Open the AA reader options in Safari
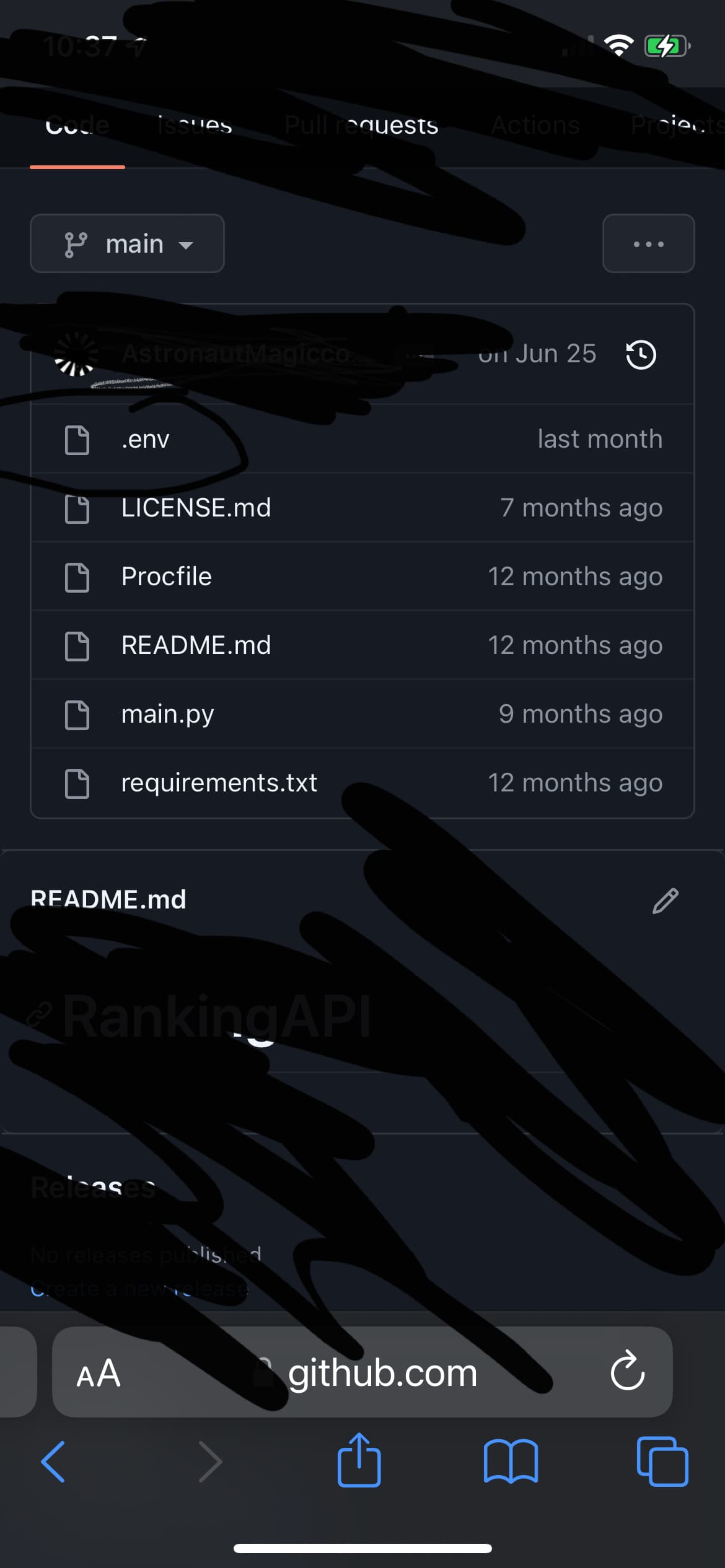 [x=99, y=1372]
